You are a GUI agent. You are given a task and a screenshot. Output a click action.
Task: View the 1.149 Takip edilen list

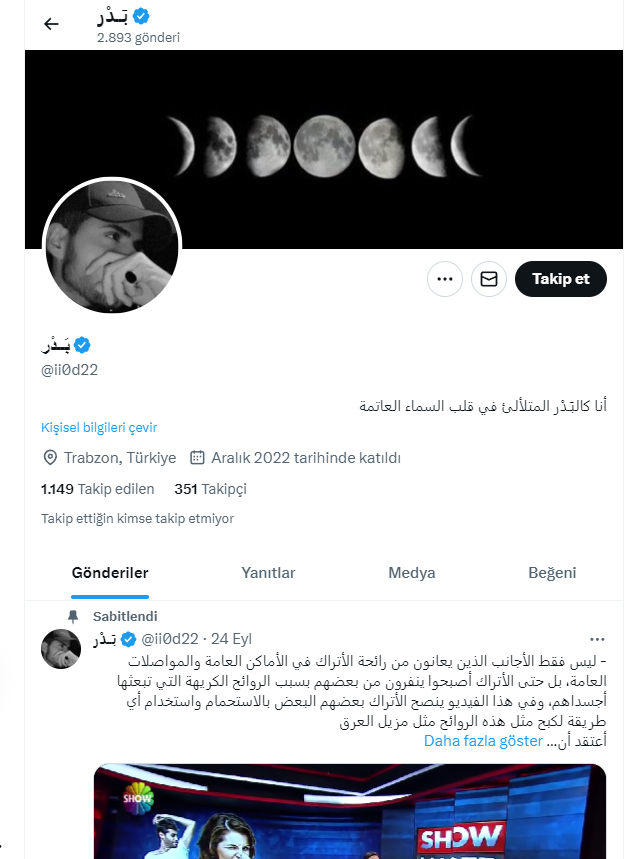pos(97,489)
